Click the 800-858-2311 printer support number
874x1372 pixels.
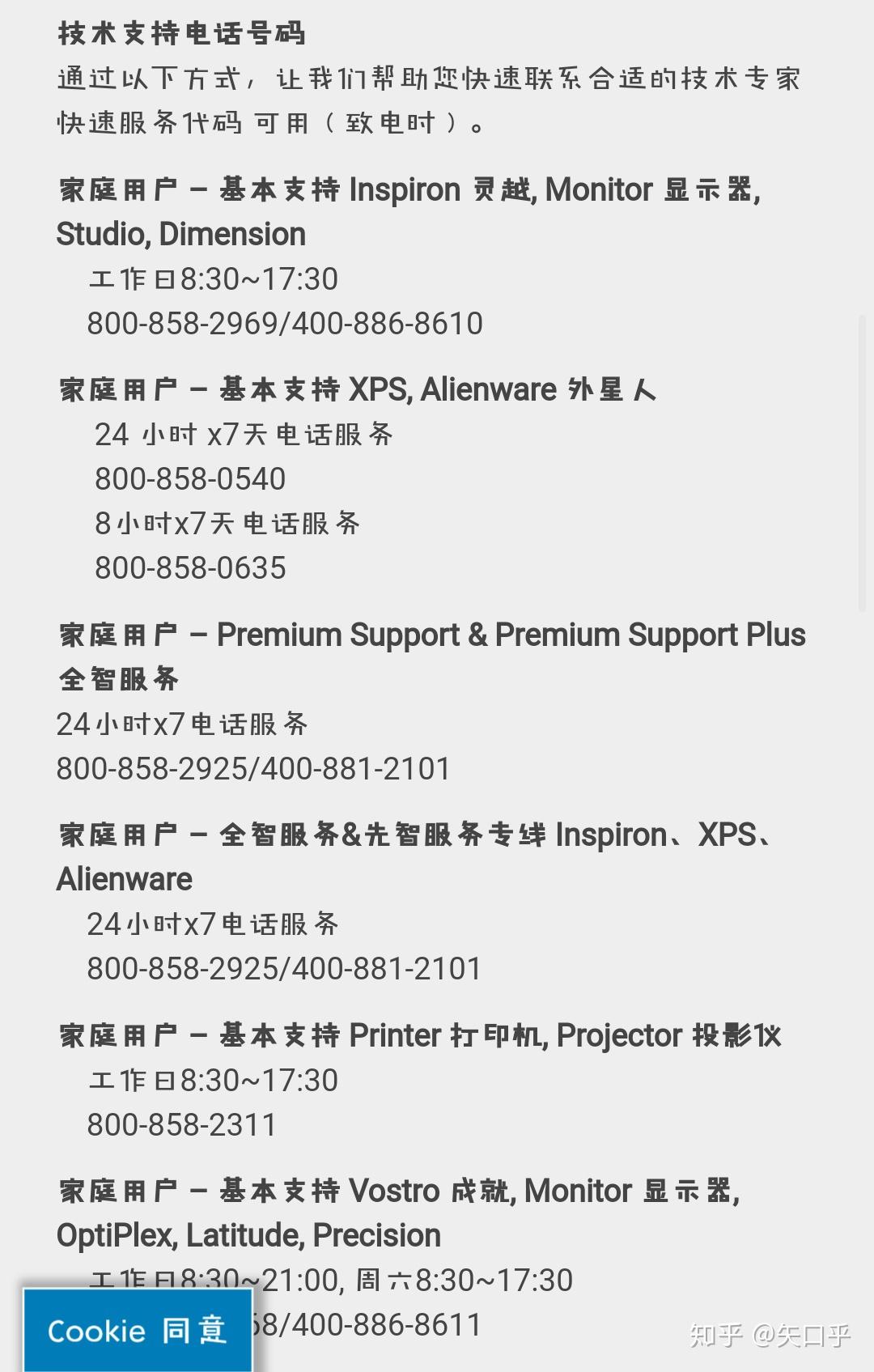(x=182, y=1124)
